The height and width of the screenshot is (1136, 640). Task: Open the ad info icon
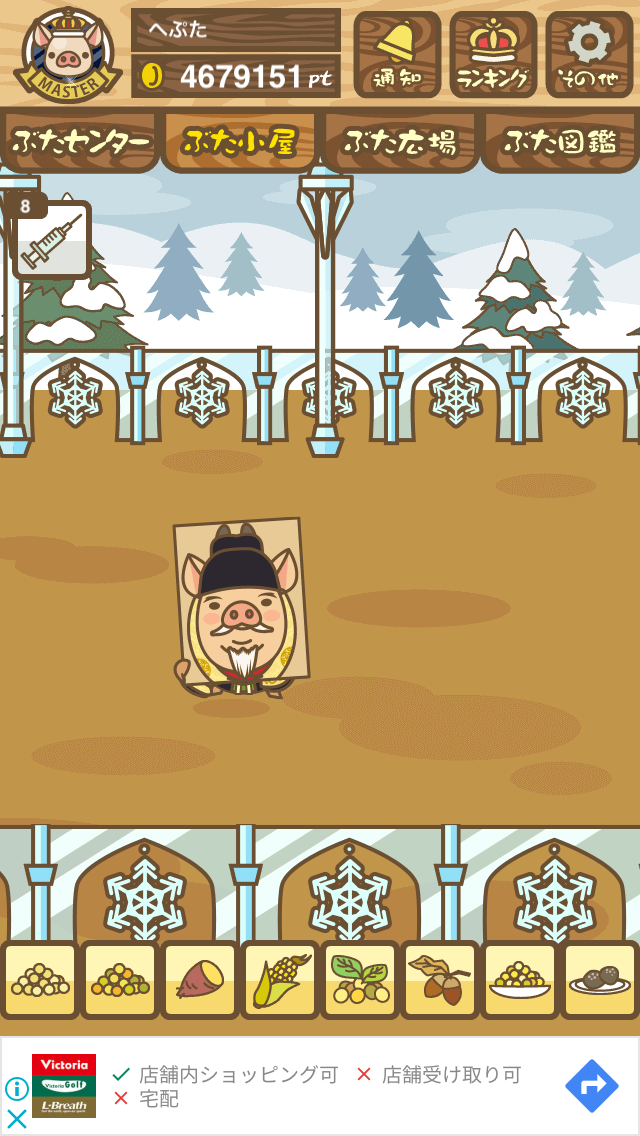[x=17, y=1089]
